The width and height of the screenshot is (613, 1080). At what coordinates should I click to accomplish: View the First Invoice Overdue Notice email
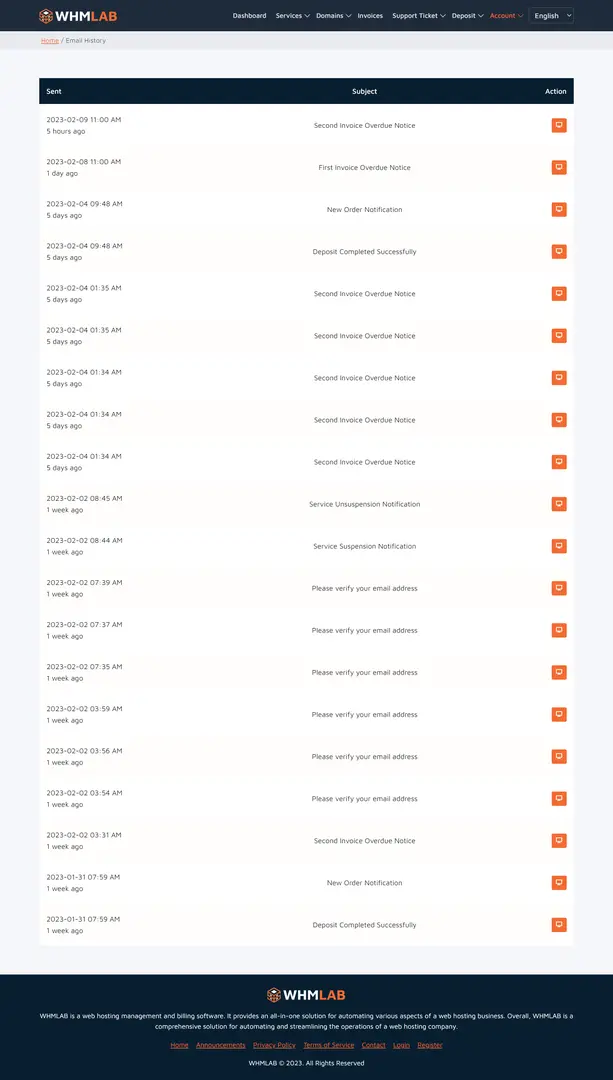click(x=559, y=167)
